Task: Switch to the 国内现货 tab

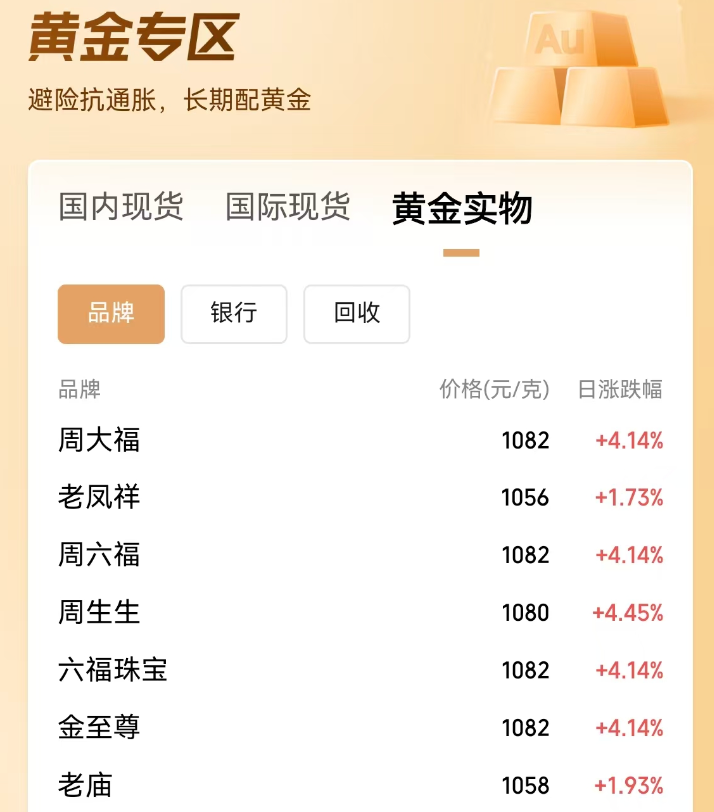Action: (121, 207)
